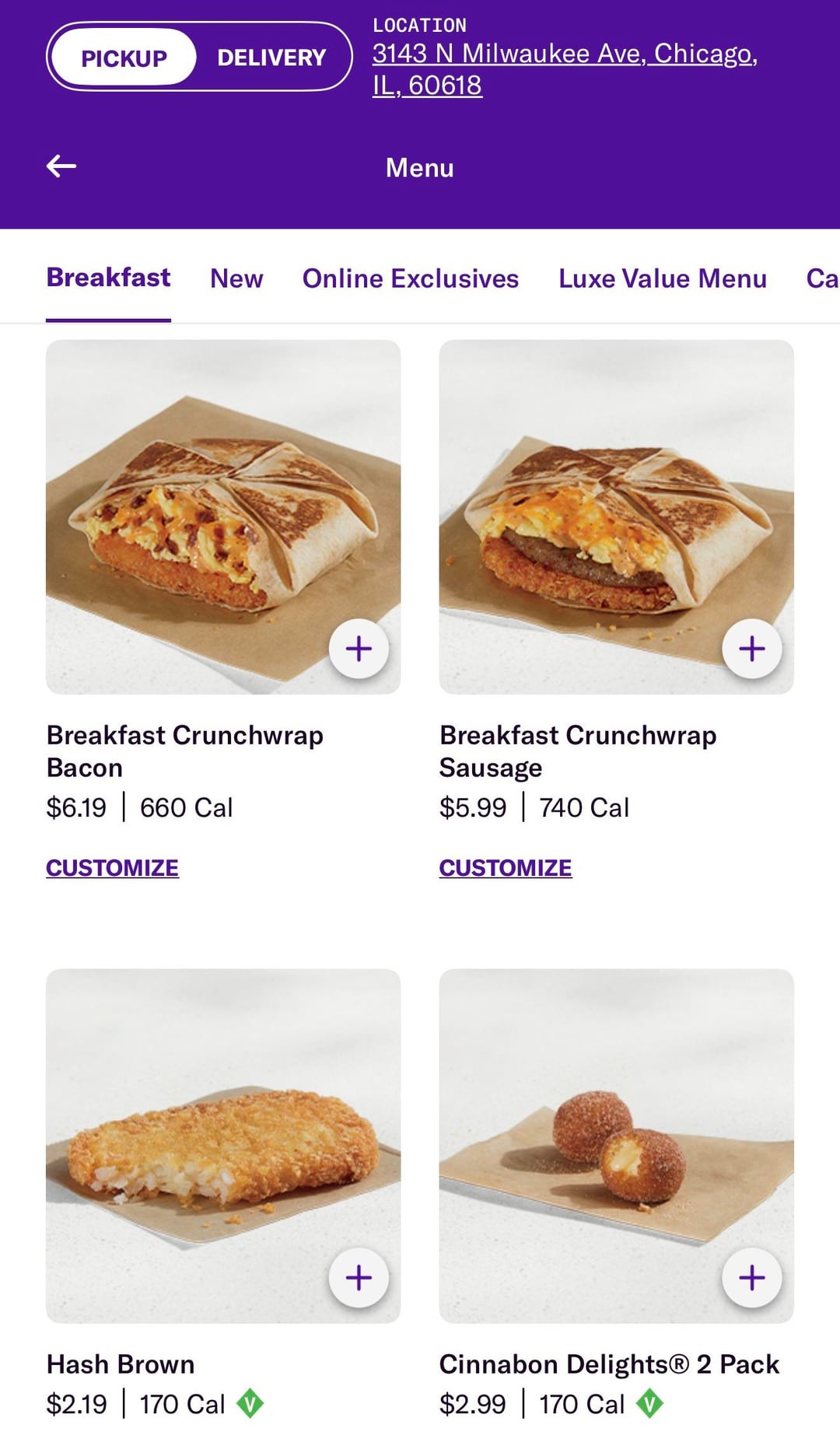Customize the Breakfast Crunchwrap Sausage

tap(505, 868)
